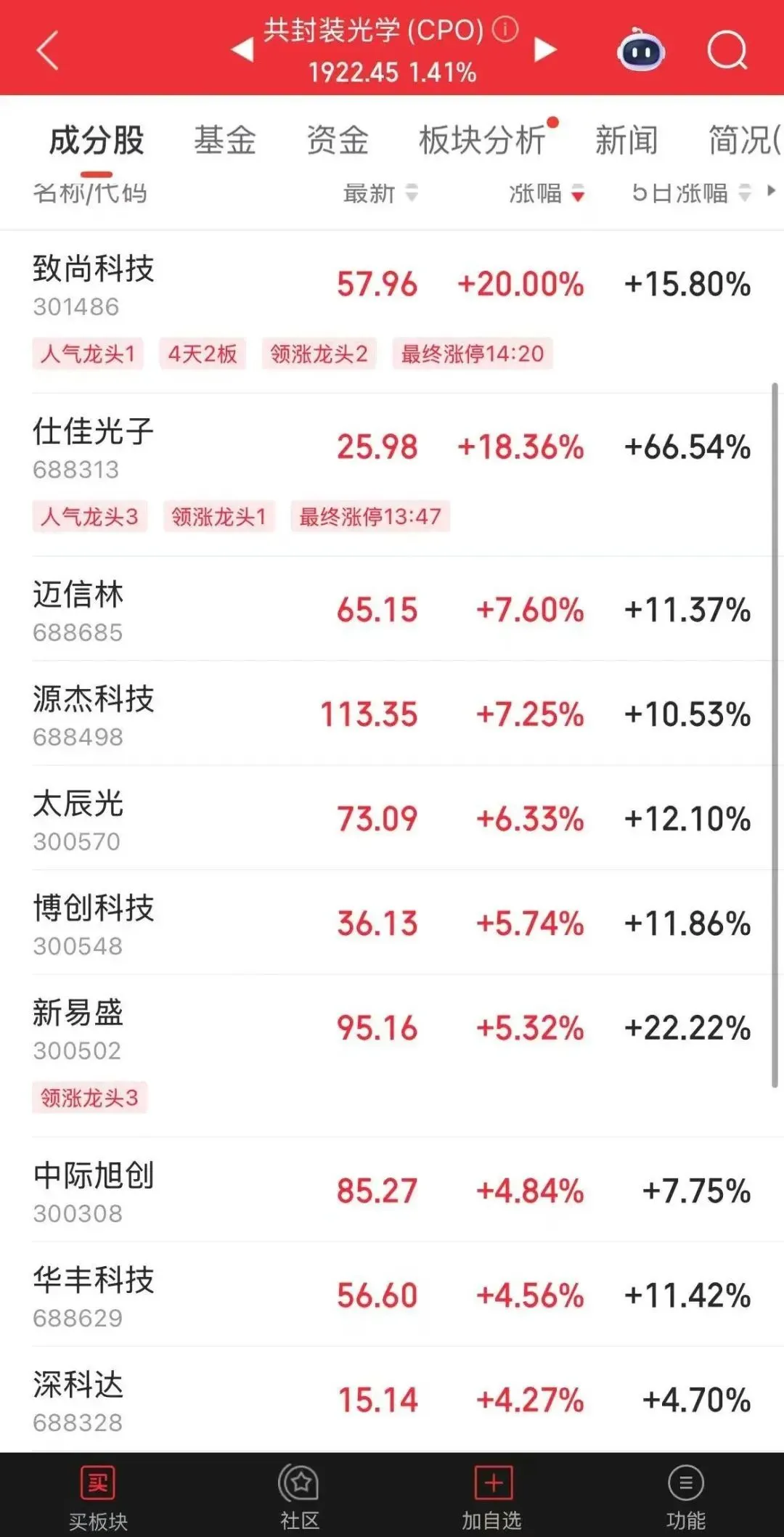Screen dimensions: 784x1537
Task: Sort stocks by 涨幅 column
Action: [x=546, y=193]
